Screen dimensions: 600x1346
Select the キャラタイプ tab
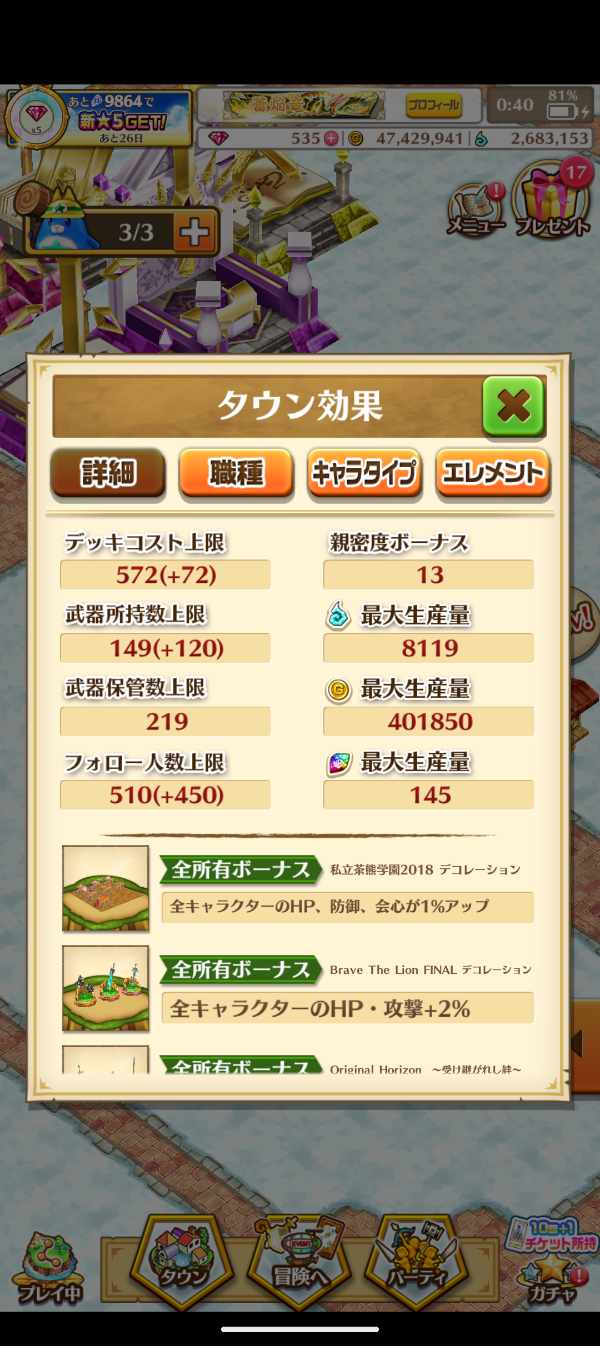pyautogui.click(x=364, y=473)
